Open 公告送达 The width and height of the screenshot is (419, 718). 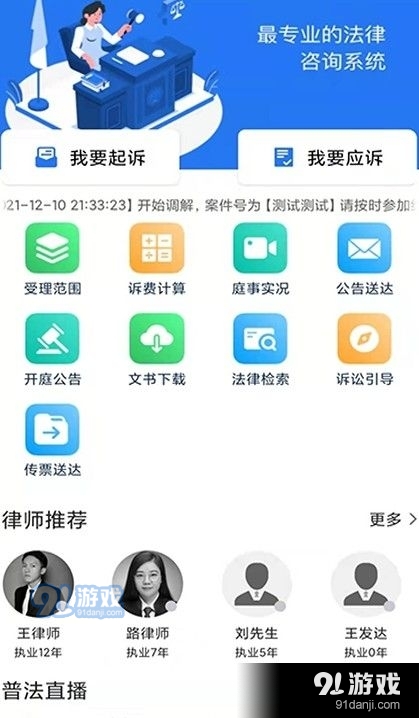(365, 259)
